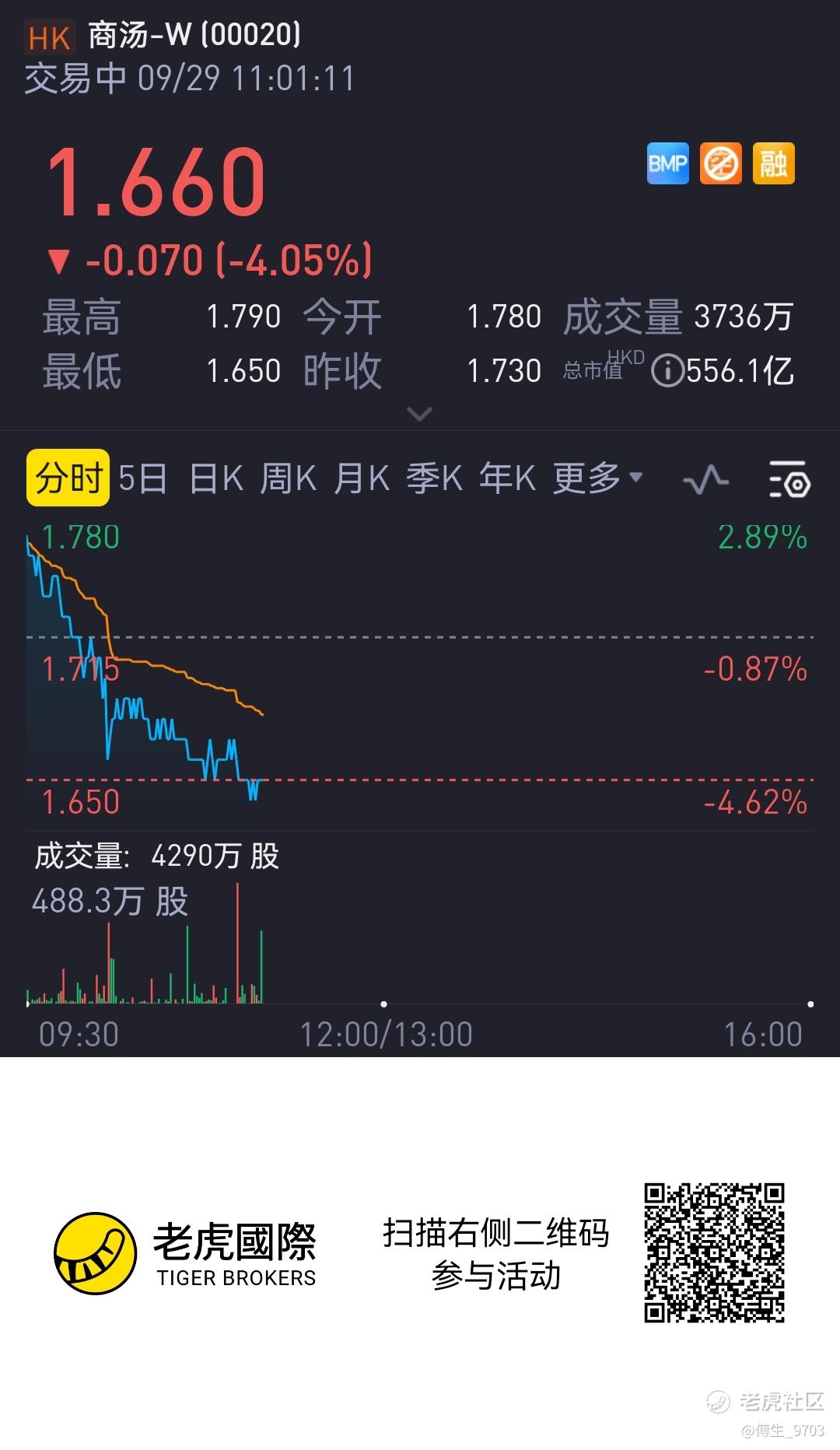The width and height of the screenshot is (840, 1450).
Task: Tap the 融 margin badge
Action: (x=774, y=163)
